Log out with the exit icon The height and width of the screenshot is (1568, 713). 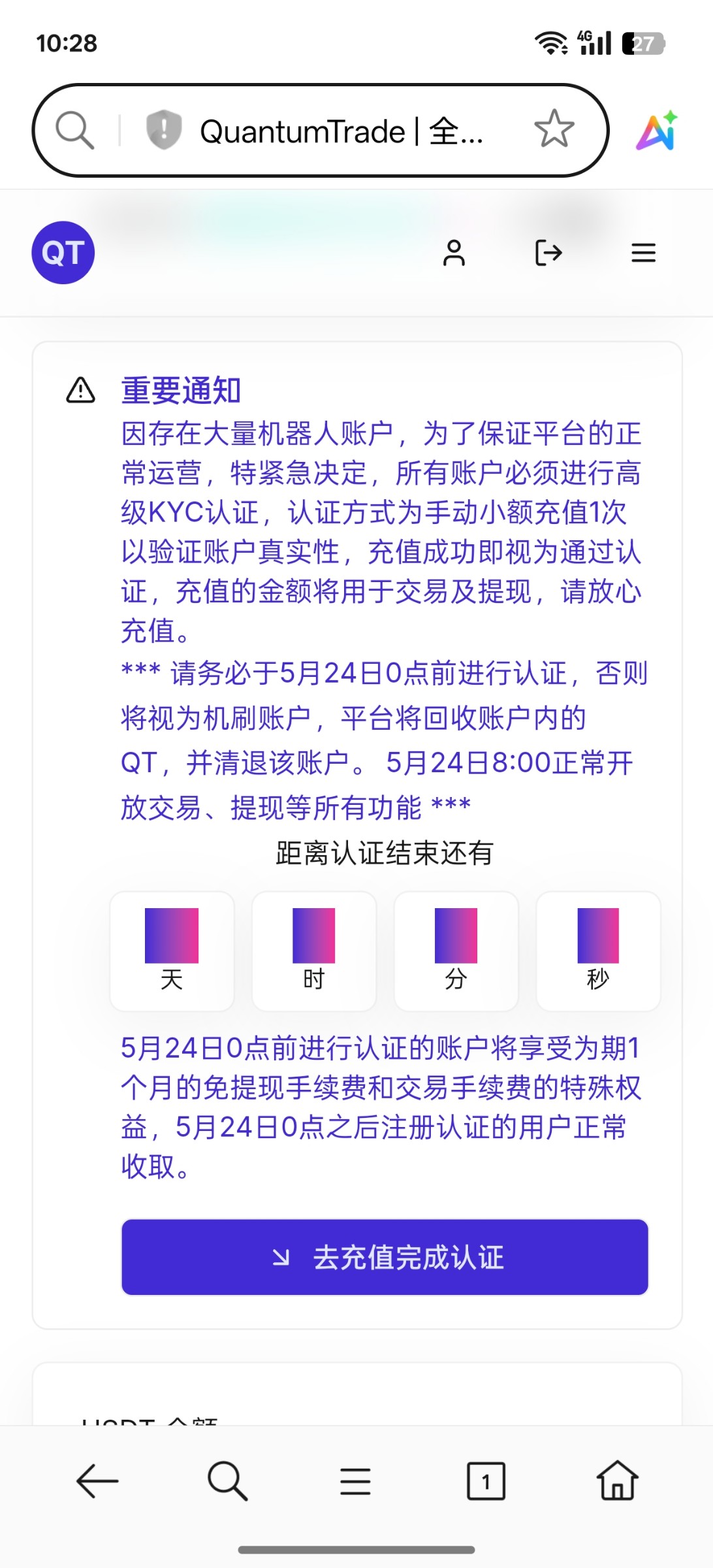pyautogui.click(x=548, y=253)
